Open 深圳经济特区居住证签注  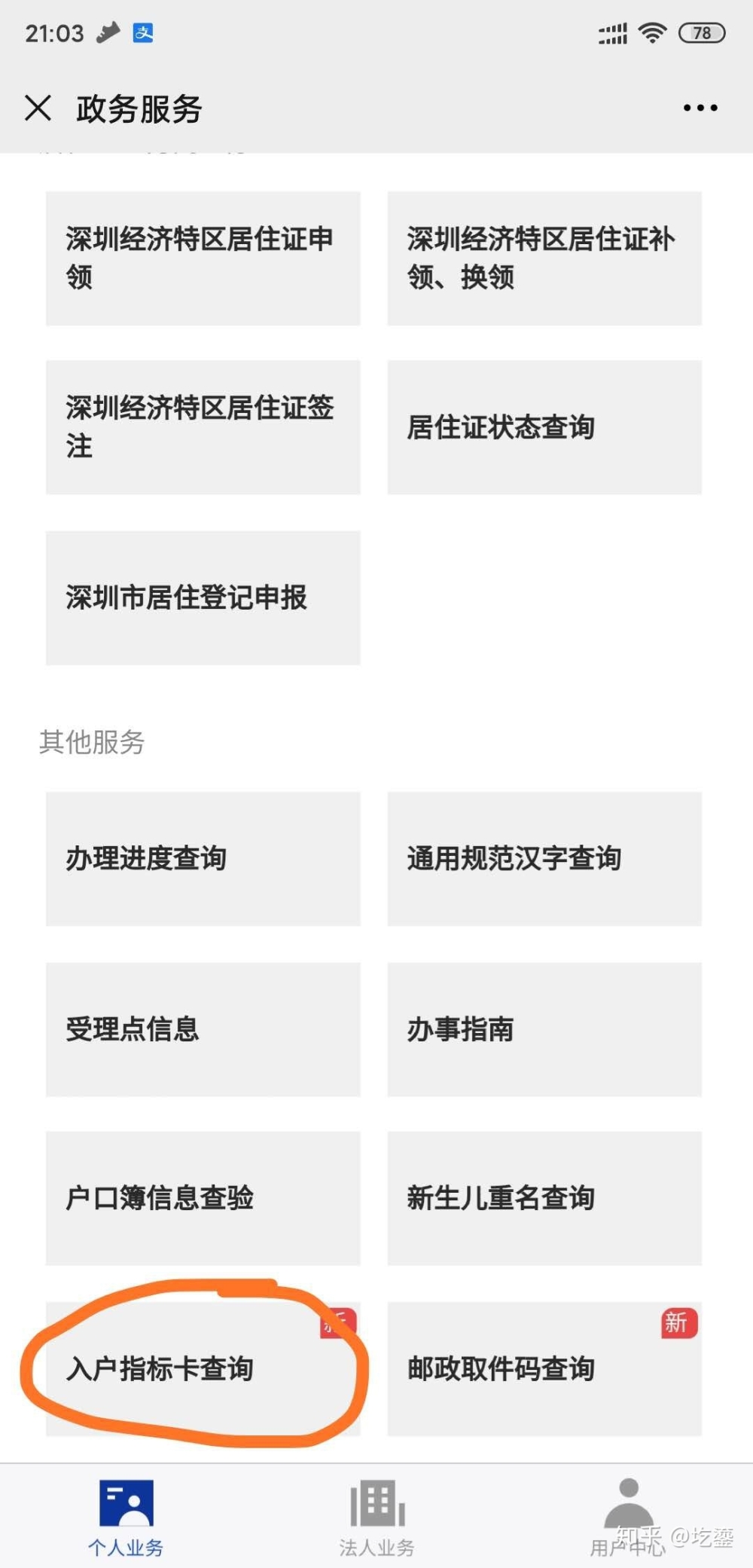[203, 427]
